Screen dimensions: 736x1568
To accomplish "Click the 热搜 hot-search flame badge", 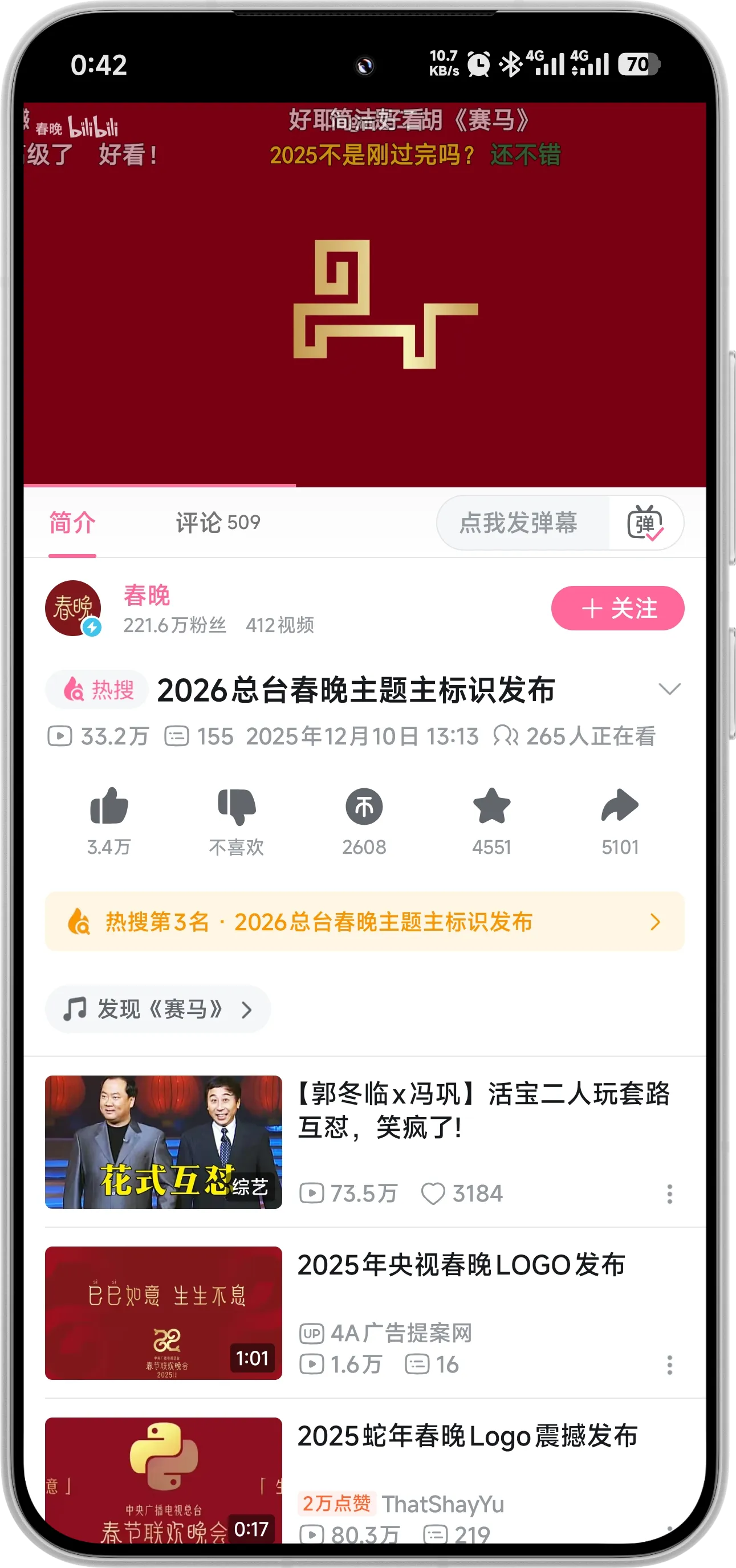I will click(96, 689).
